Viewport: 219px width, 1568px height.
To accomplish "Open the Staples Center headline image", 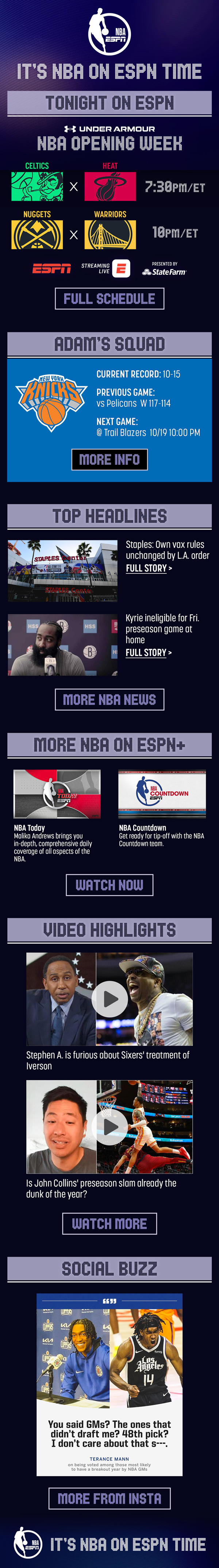I will [x=63, y=571].
